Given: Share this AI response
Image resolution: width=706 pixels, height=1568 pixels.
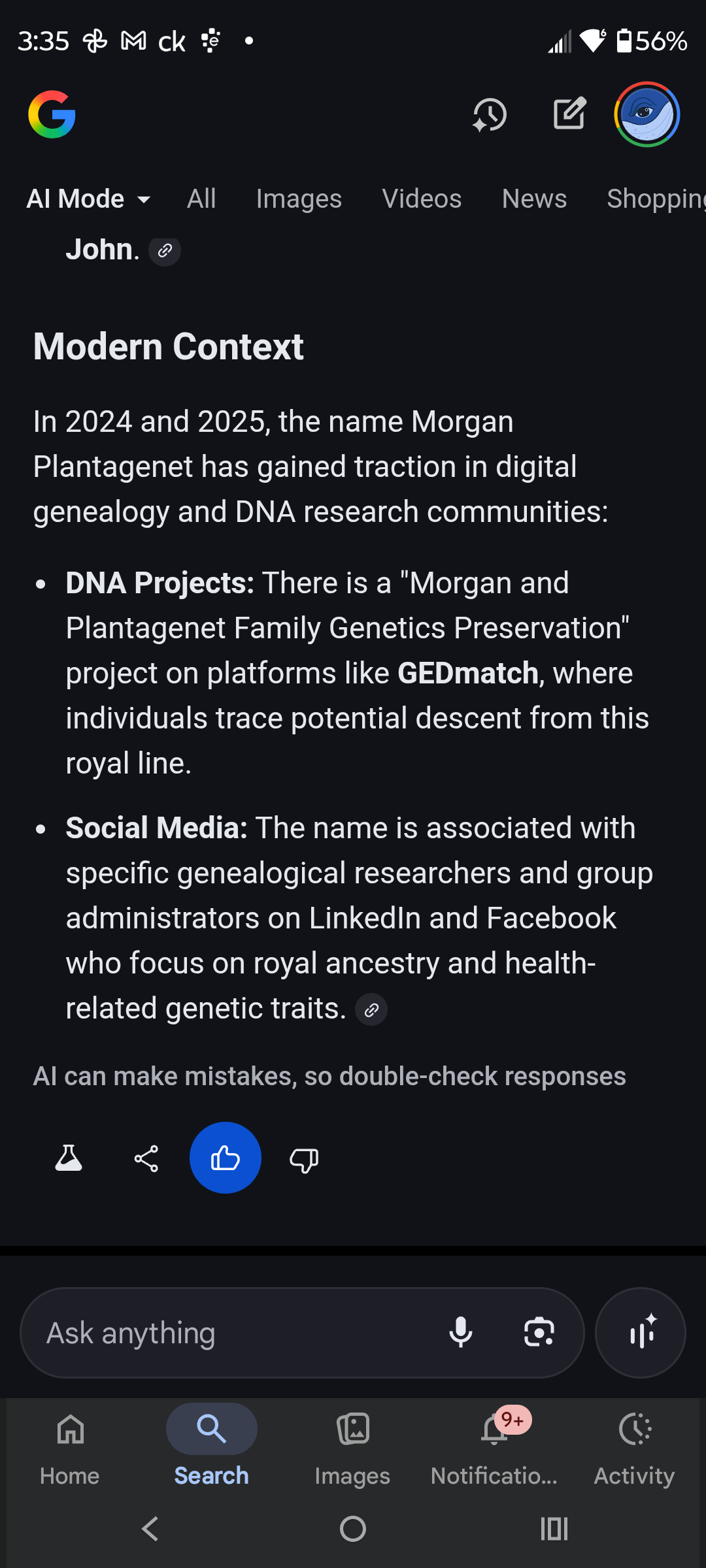Looking at the screenshot, I should click(146, 1157).
